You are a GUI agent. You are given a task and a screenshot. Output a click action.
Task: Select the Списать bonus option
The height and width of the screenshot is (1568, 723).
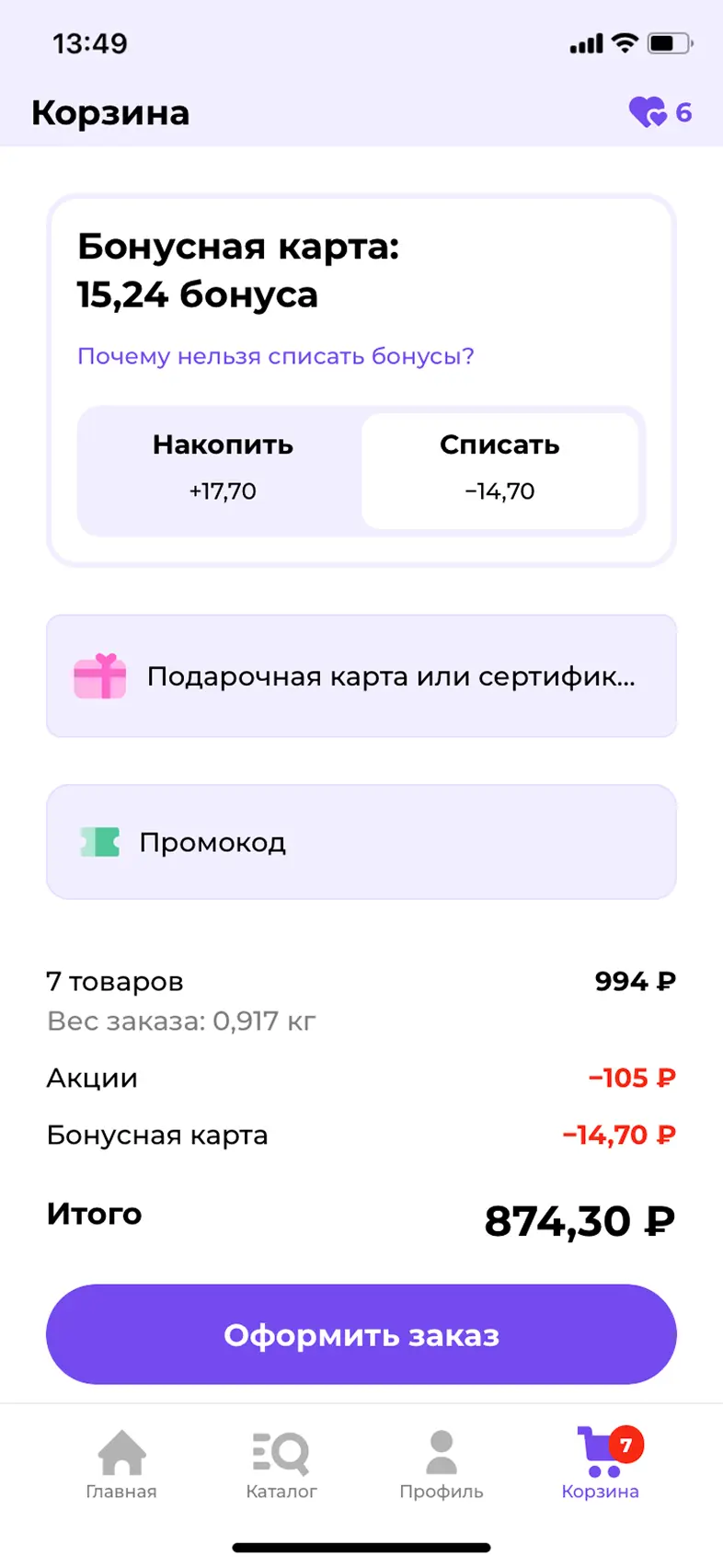[499, 469]
